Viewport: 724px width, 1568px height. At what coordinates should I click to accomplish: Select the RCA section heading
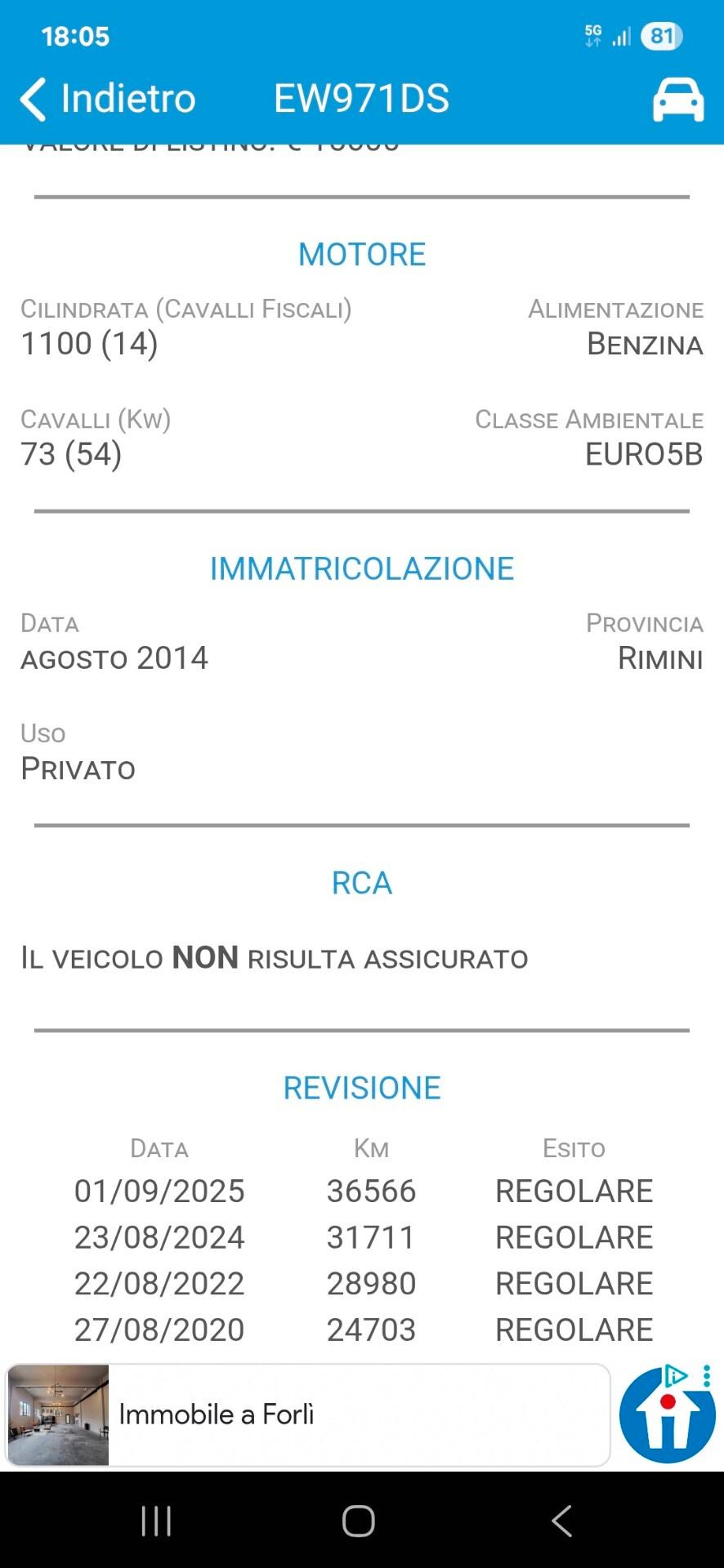pyautogui.click(x=360, y=883)
